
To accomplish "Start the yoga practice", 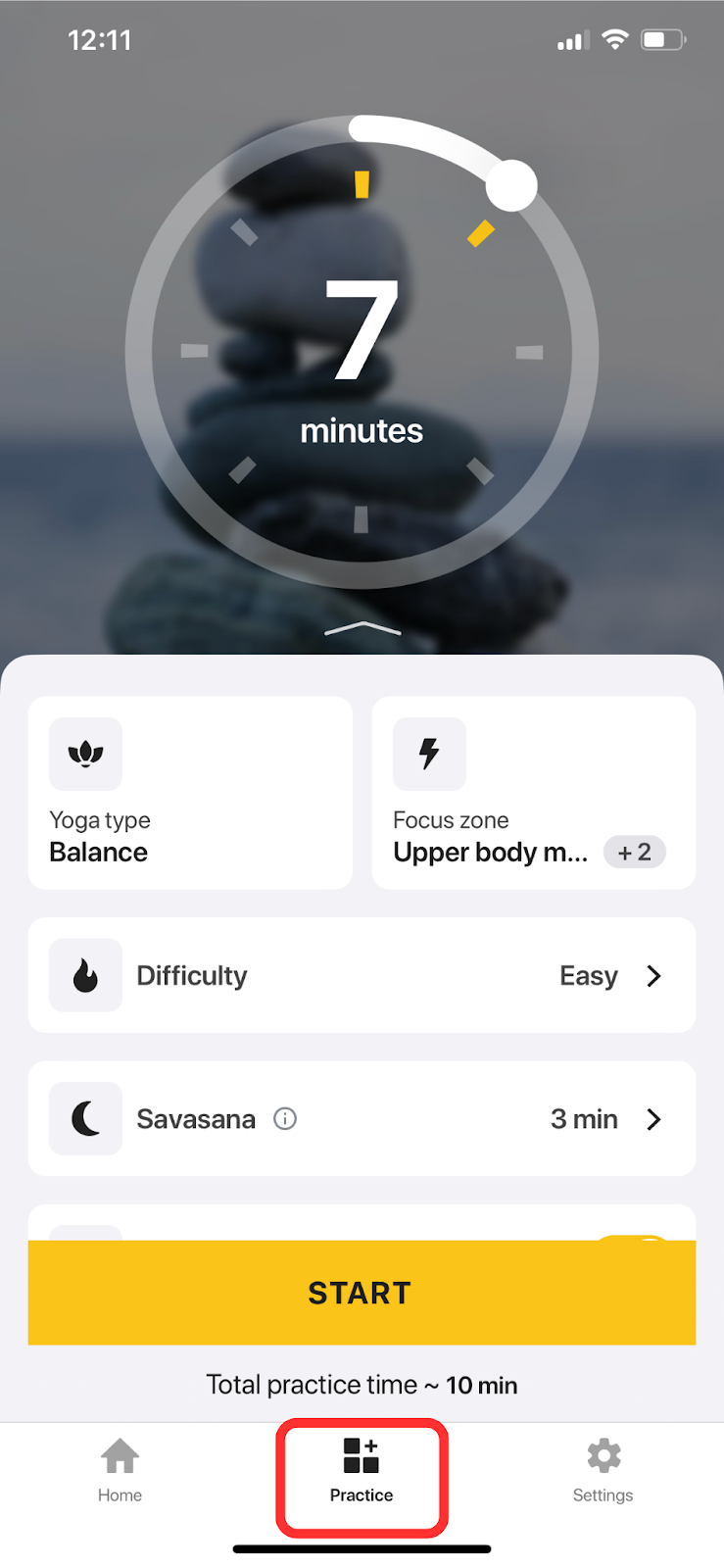I will (x=362, y=1292).
